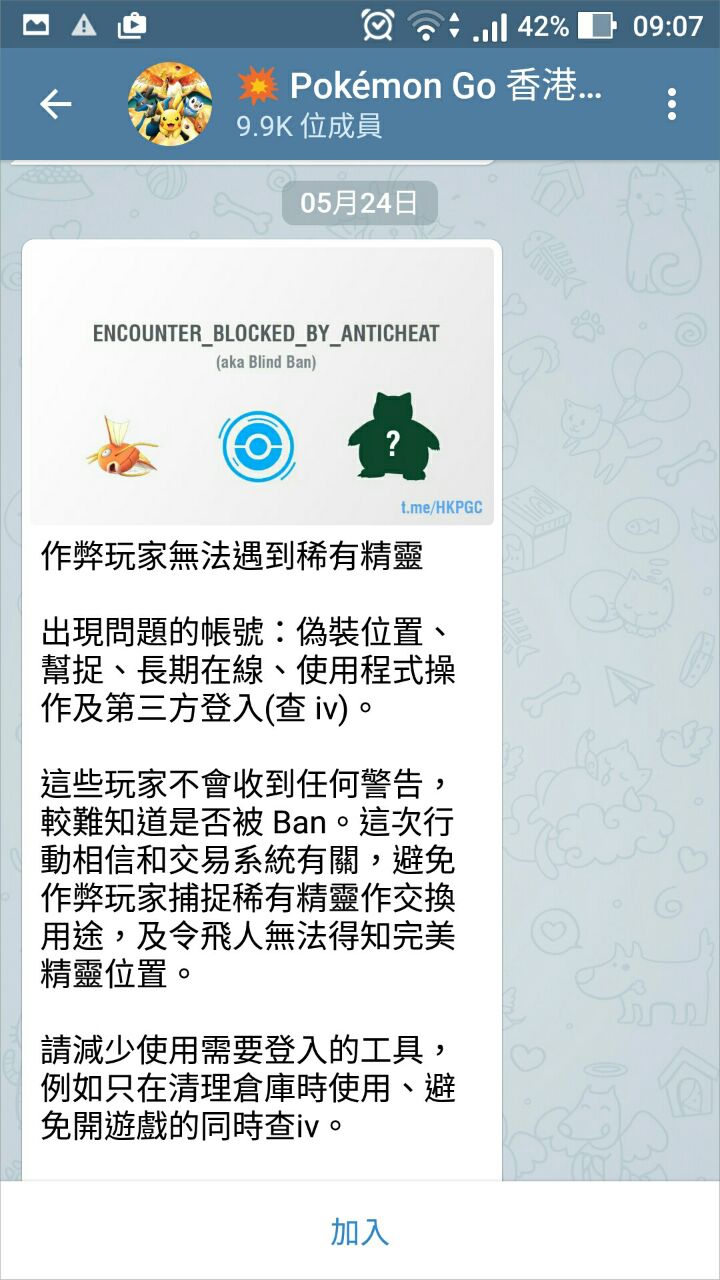Open the Blind Ban image in the post

[x=262, y=386]
